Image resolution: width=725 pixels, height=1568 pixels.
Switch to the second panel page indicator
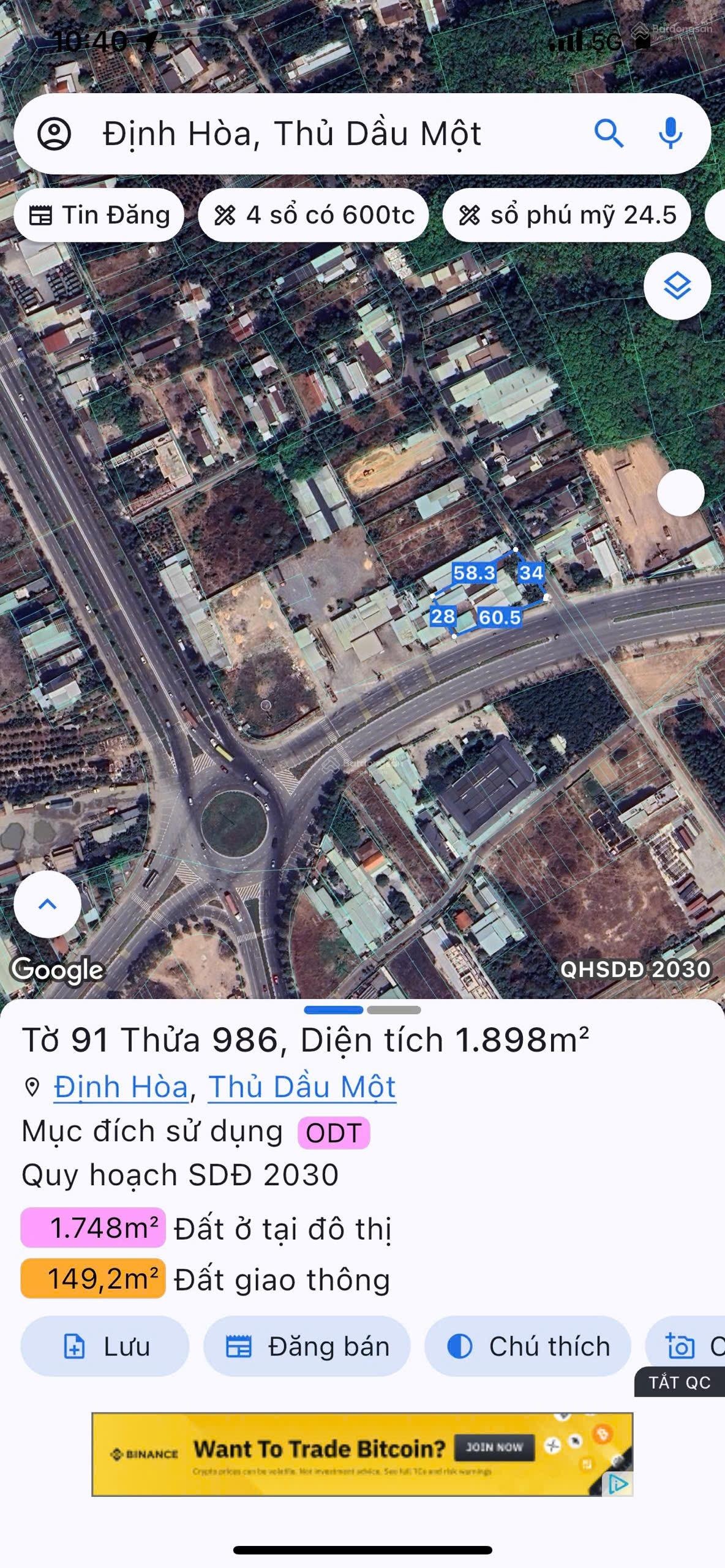pos(394,1010)
